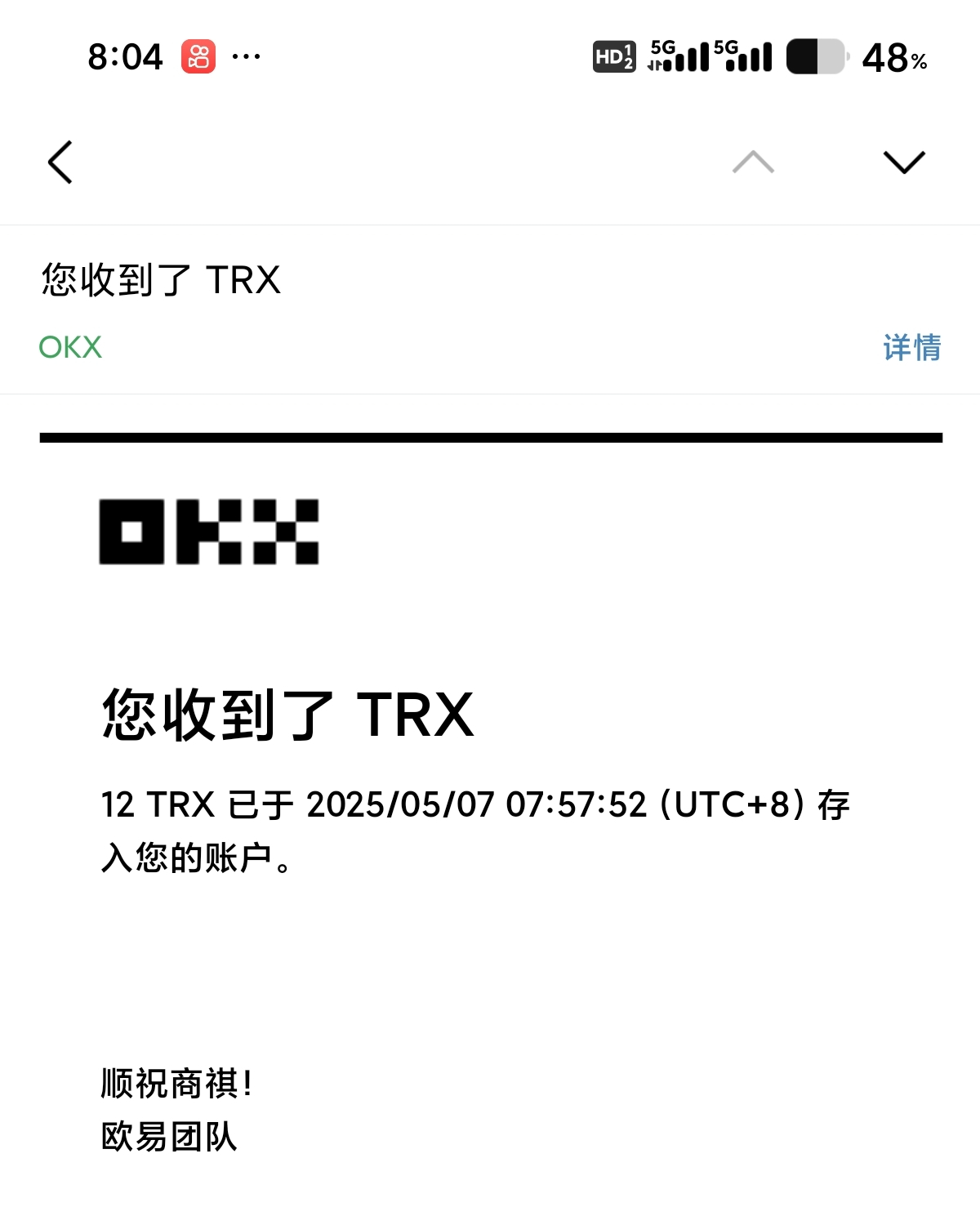
Task: Tap the back arrow to exit the email
Action: [x=60, y=163]
